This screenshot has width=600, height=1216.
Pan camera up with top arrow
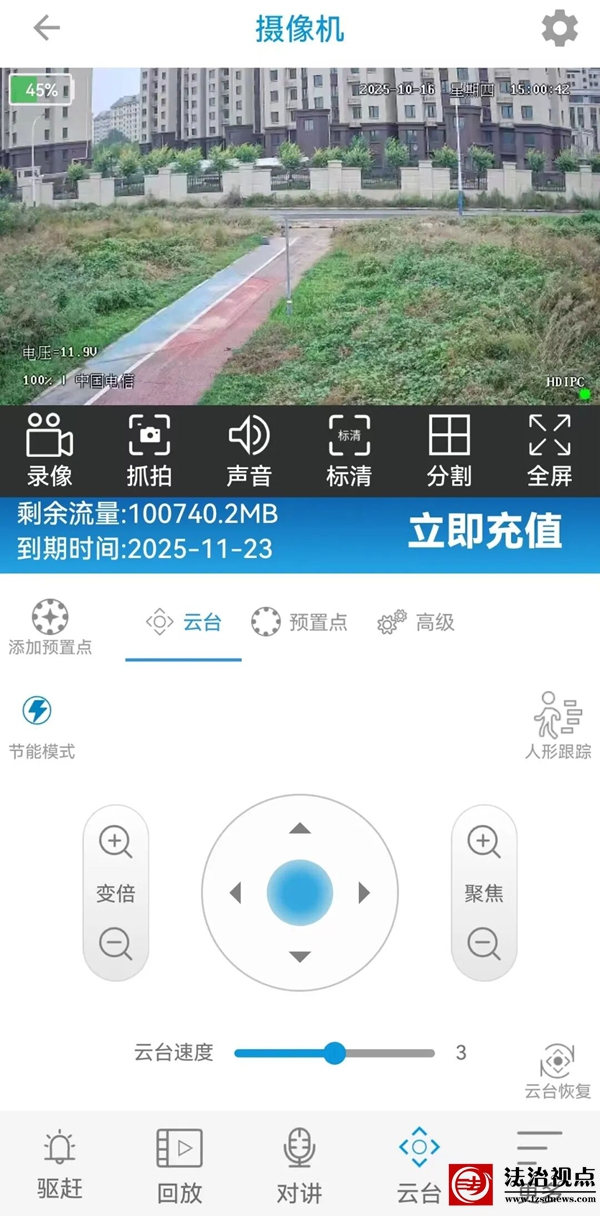coord(300,828)
